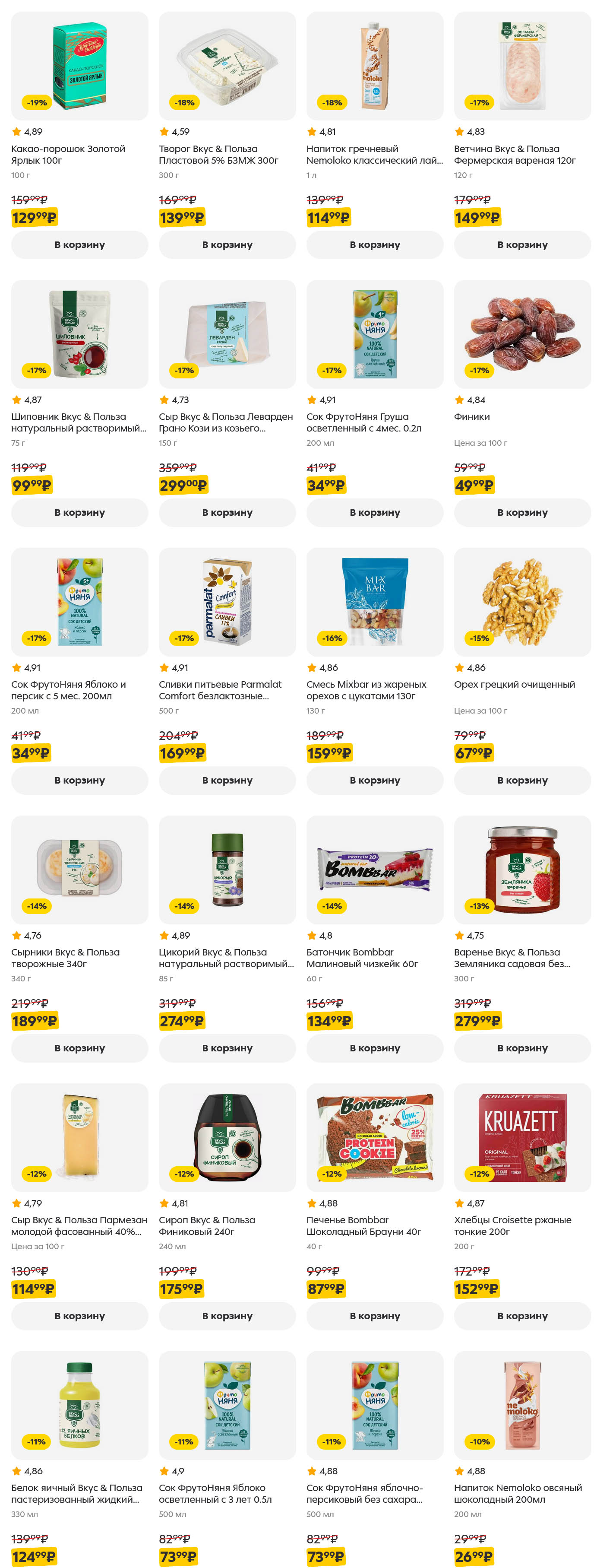Add Сыр Леварден Грано Кози to cart

click(x=227, y=513)
